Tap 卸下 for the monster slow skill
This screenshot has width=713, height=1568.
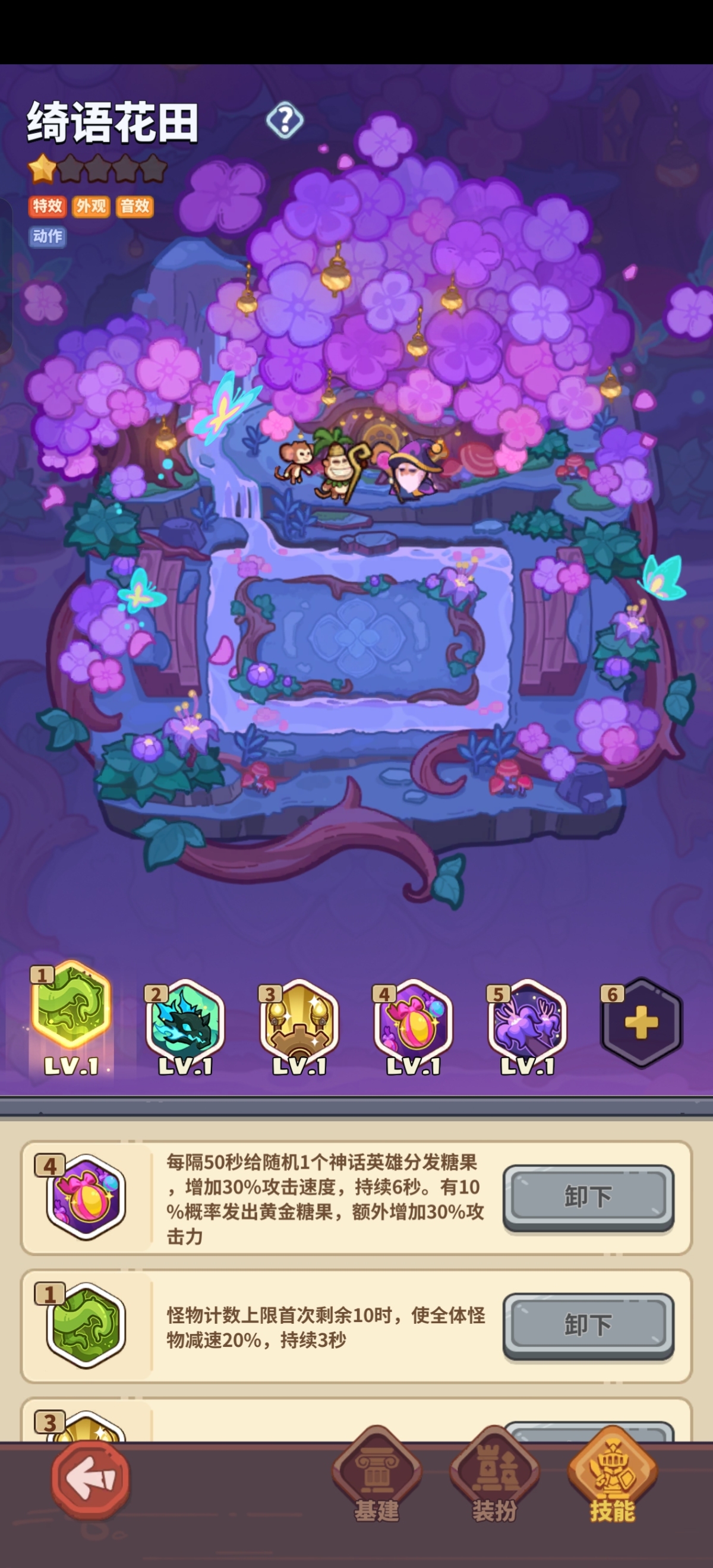coord(588,1324)
